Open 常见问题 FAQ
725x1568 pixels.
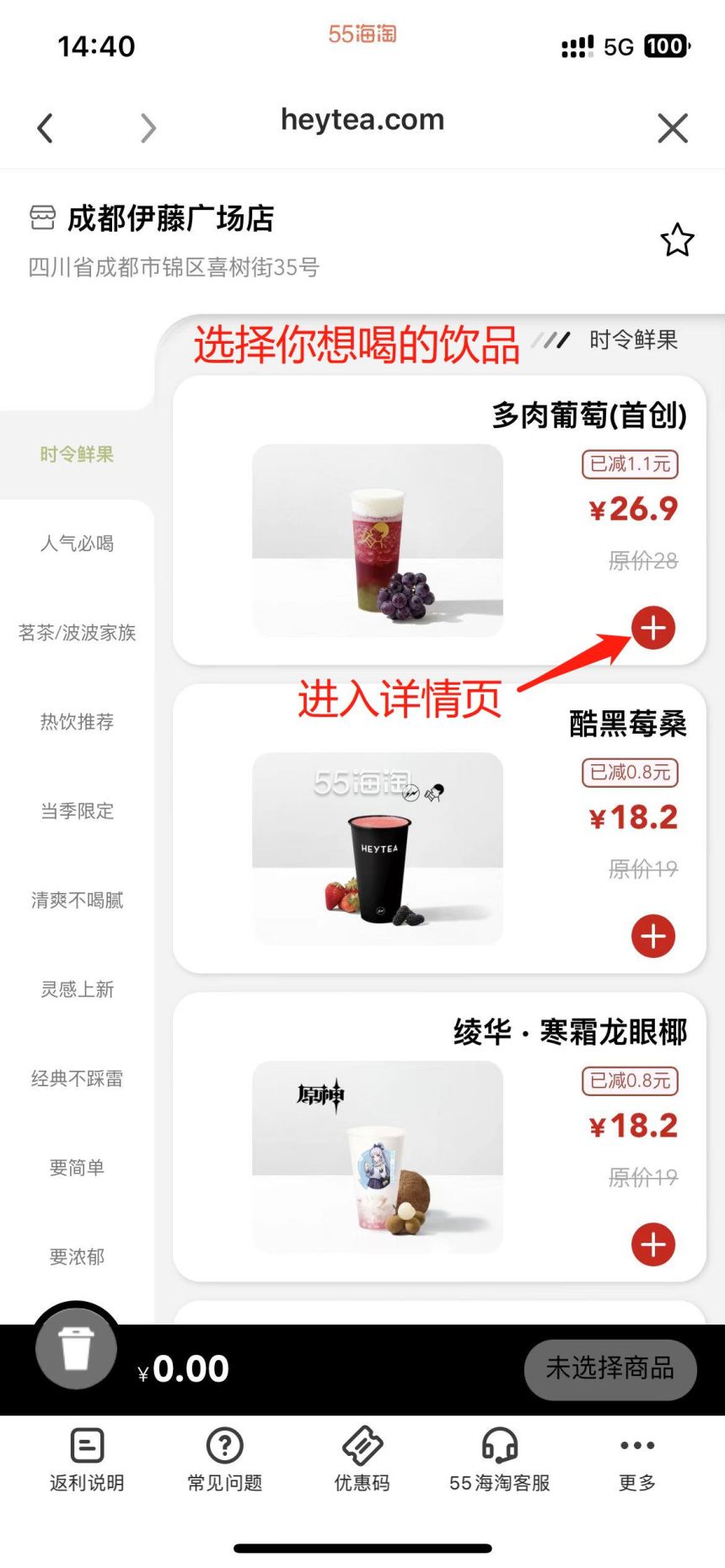point(224,1459)
